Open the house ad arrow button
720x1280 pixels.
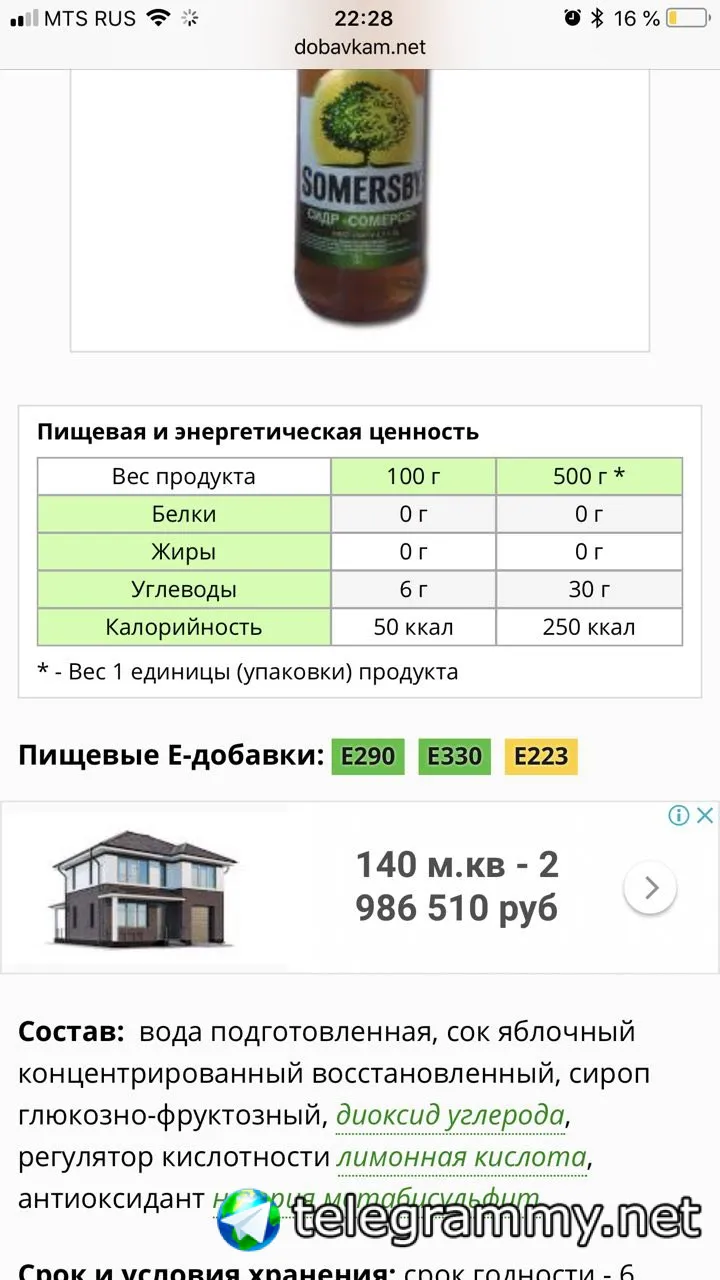point(651,887)
